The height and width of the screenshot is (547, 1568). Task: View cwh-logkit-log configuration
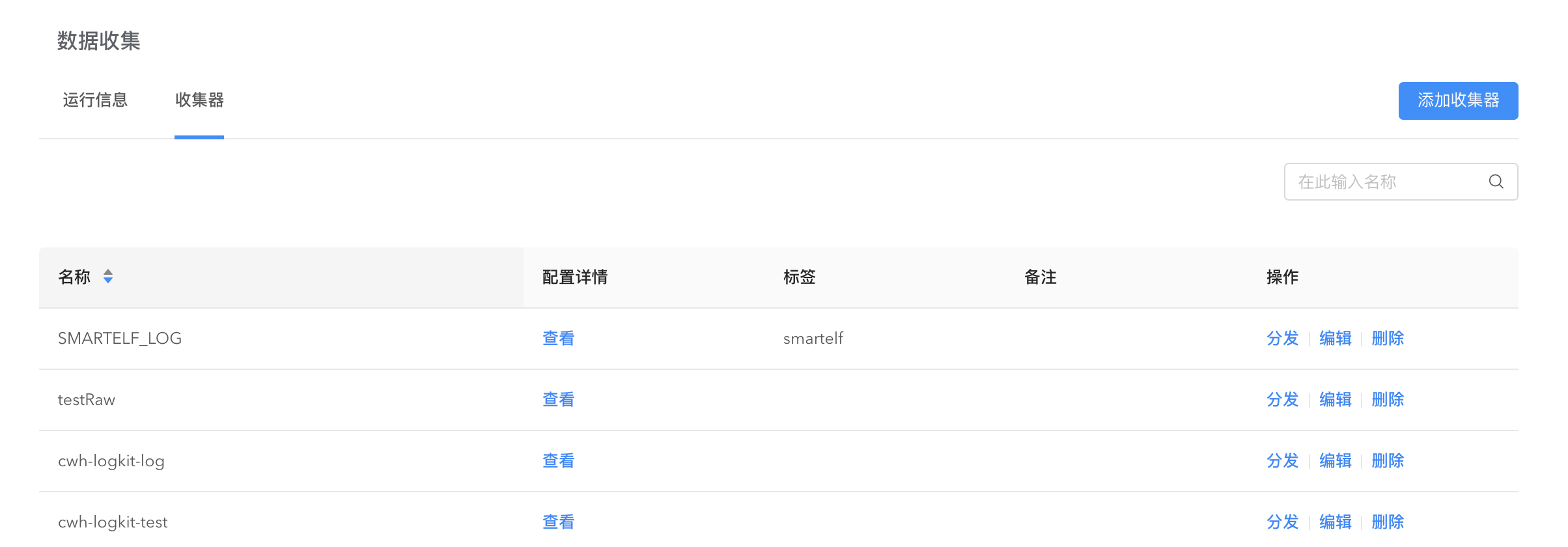pos(558,461)
